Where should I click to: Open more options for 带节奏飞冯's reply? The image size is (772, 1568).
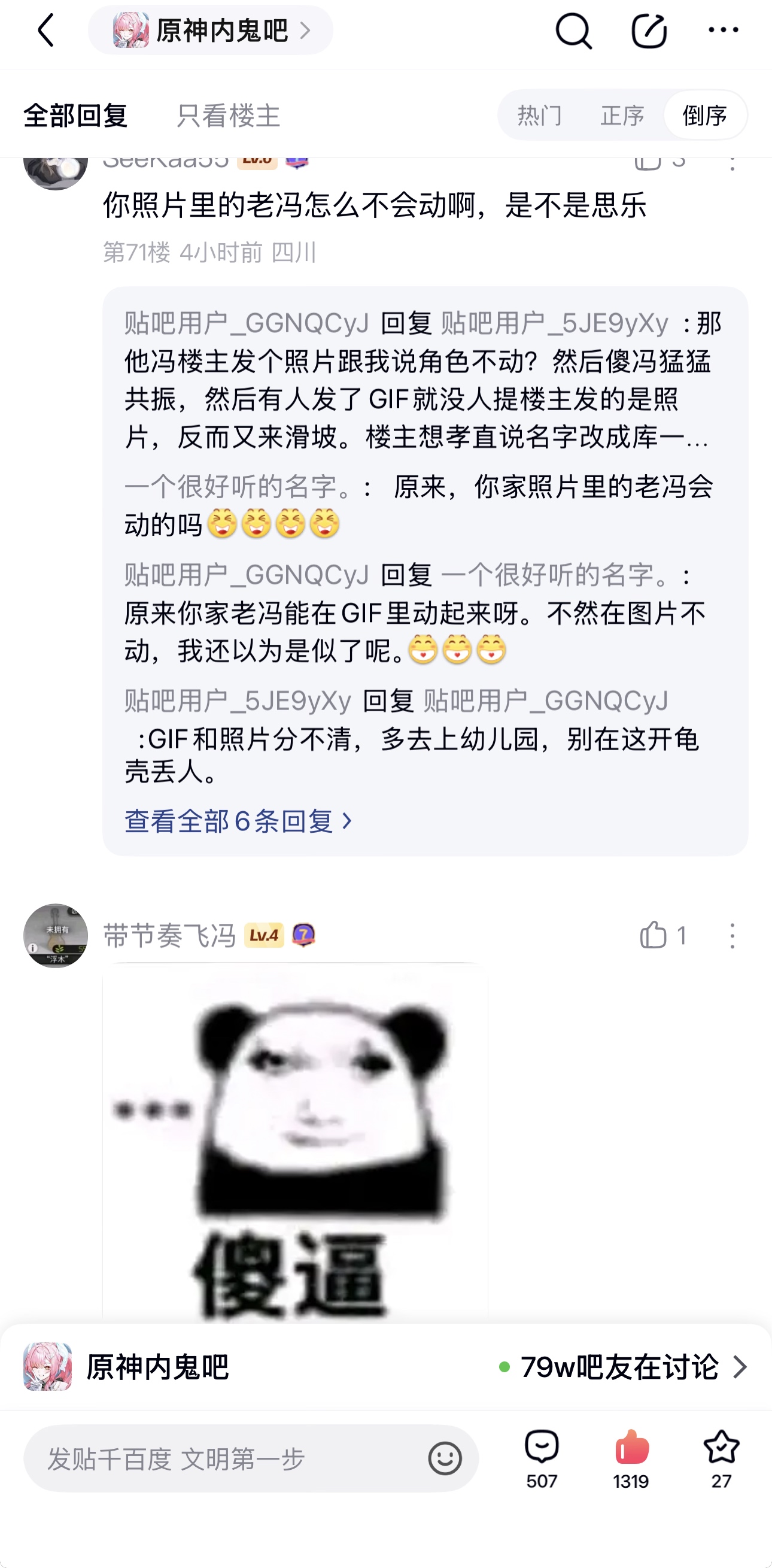(732, 936)
